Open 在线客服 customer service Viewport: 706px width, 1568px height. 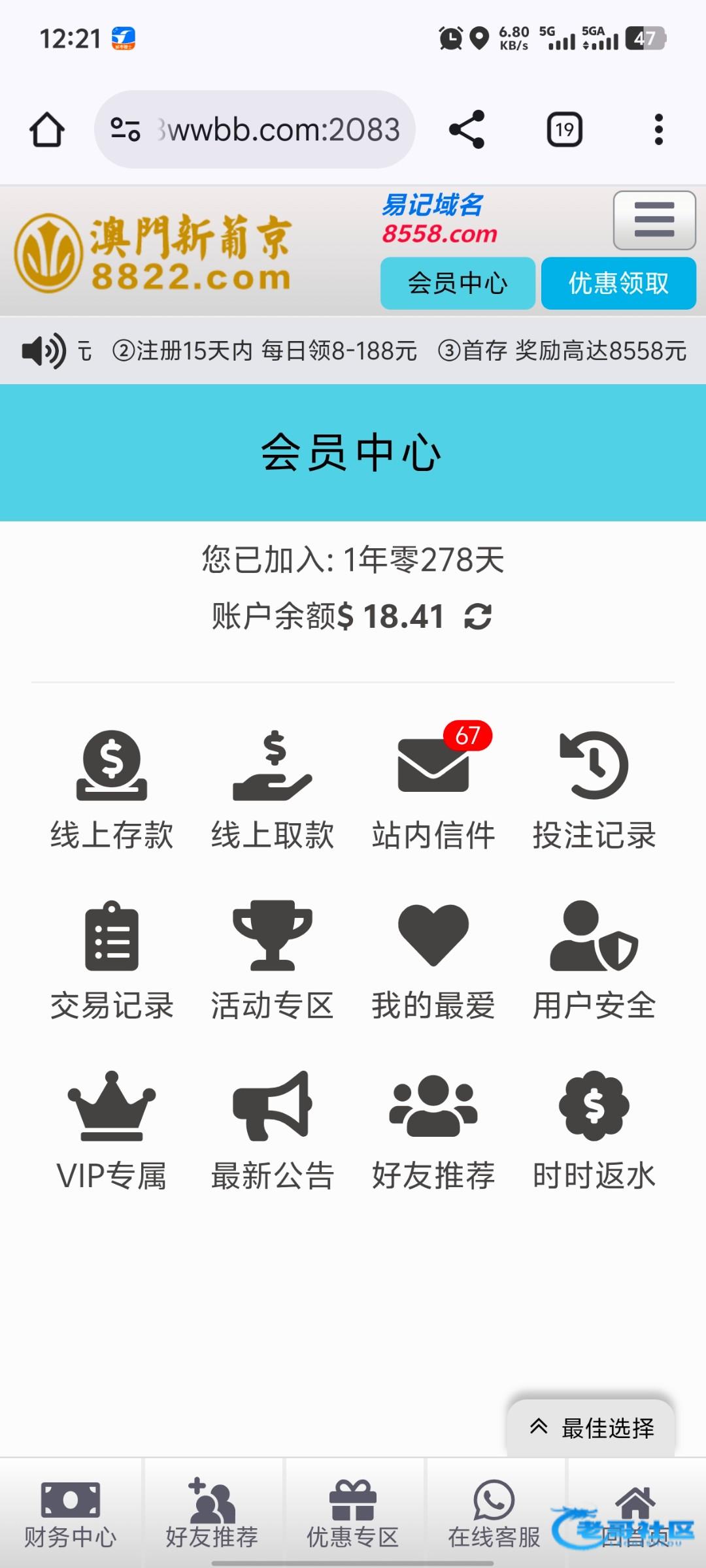[x=494, y=1514]
